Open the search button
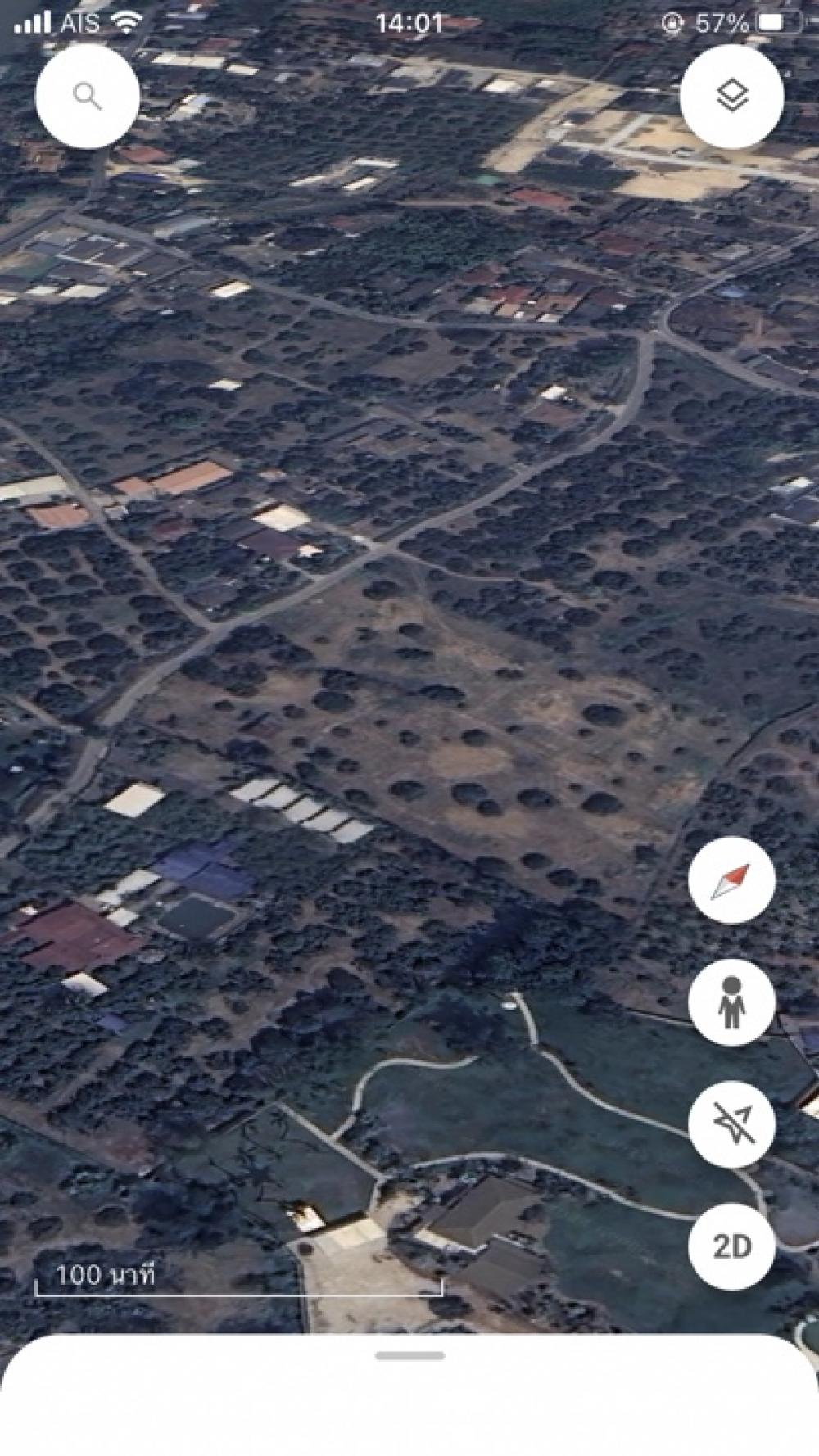 (x=88, y=97)
